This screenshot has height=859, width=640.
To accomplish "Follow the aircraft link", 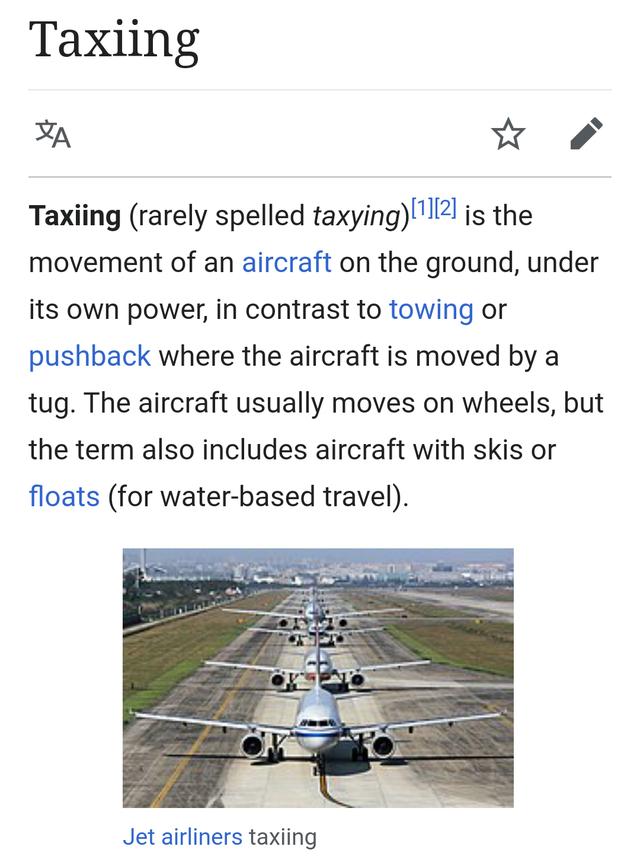I will [x=286, y=262].
